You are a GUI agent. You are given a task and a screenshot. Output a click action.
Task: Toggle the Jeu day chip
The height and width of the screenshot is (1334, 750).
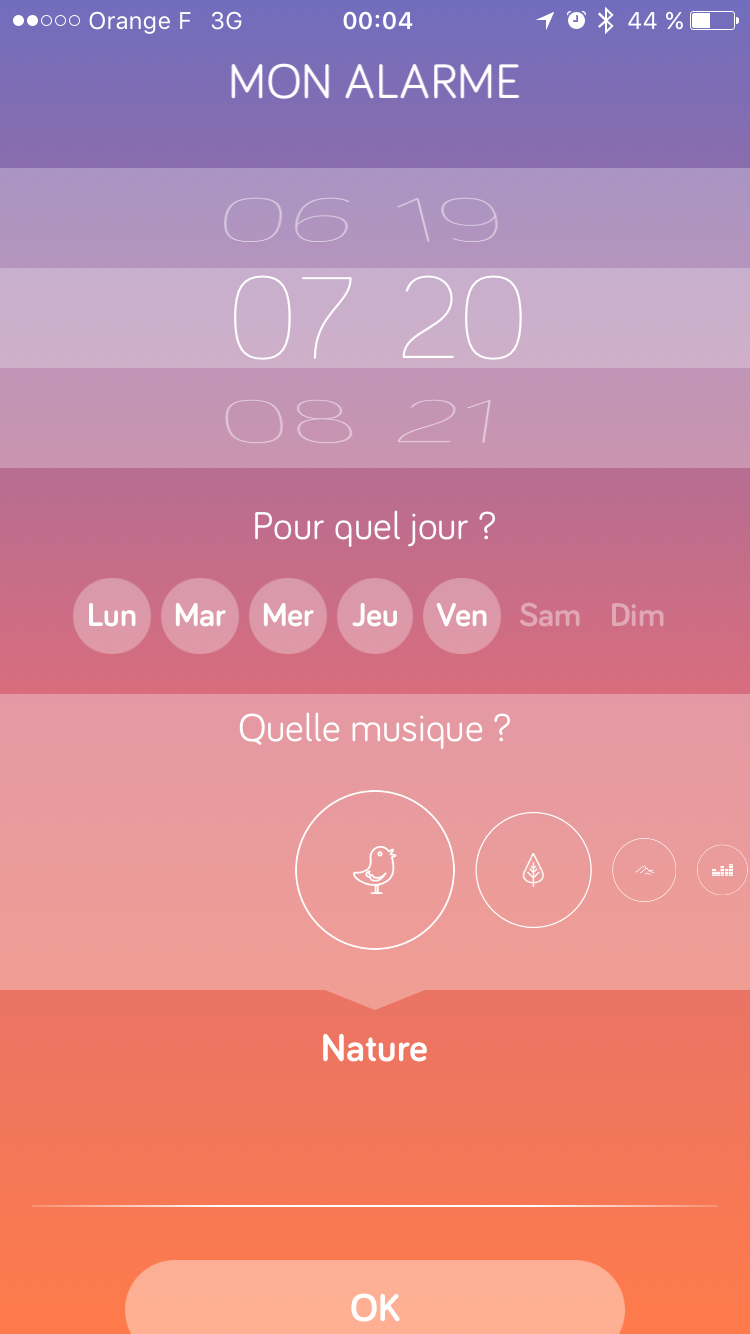point(375,616)
